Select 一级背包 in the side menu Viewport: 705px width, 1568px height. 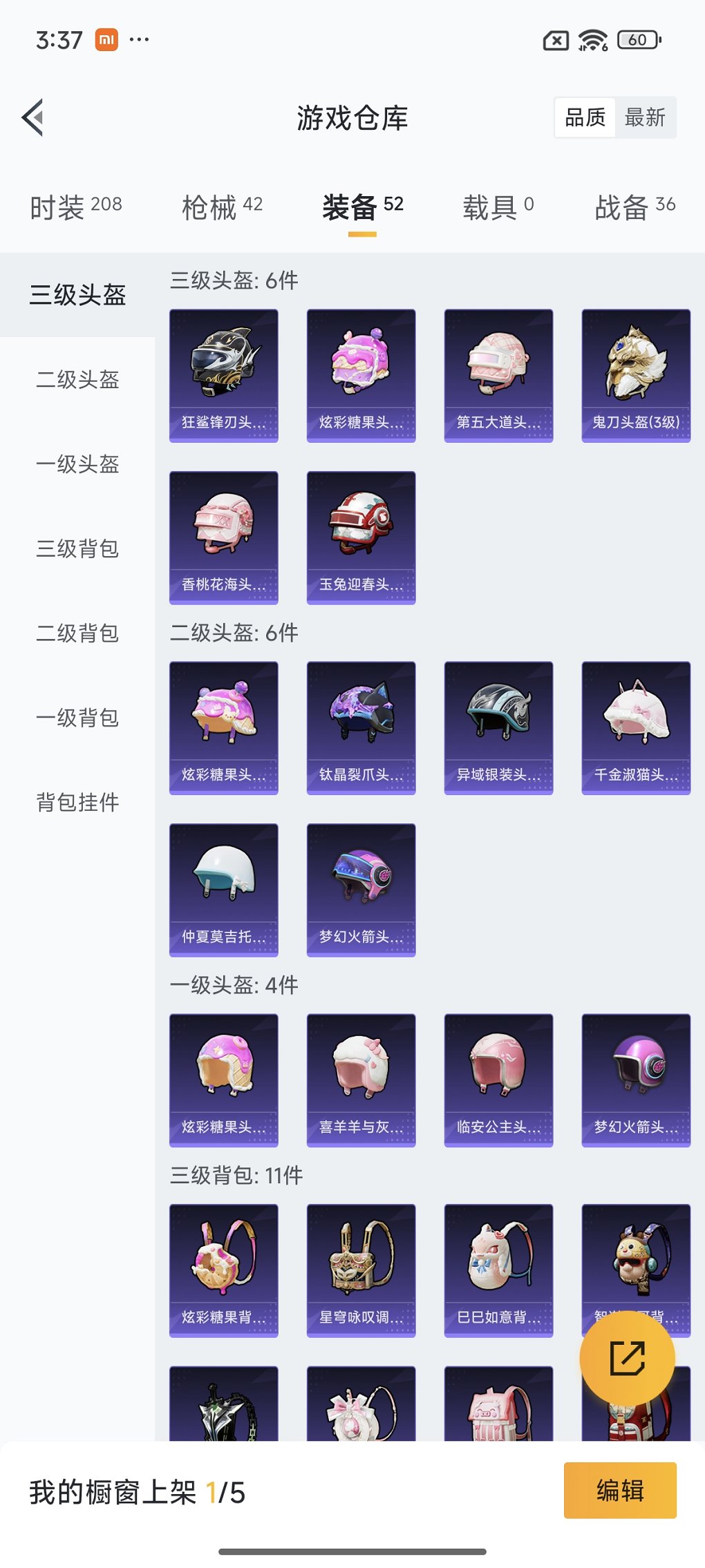(x=77, y=718)
